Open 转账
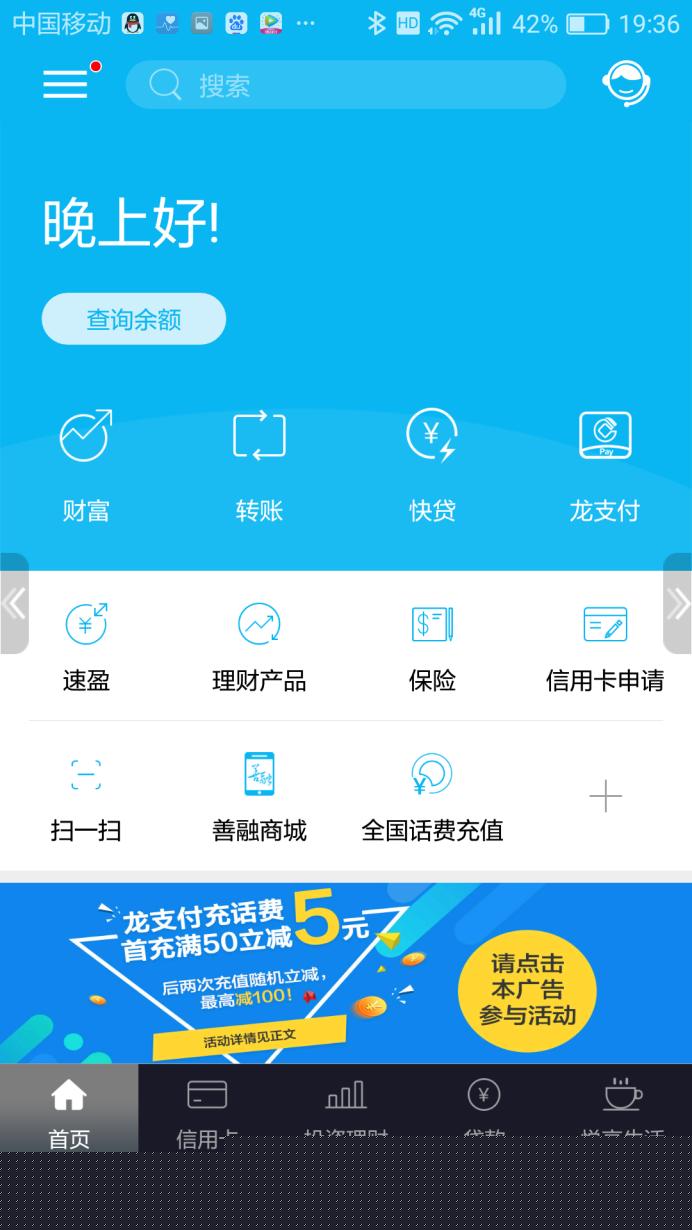The width and height of the screenshot is (692, 1230). [259, 466]
